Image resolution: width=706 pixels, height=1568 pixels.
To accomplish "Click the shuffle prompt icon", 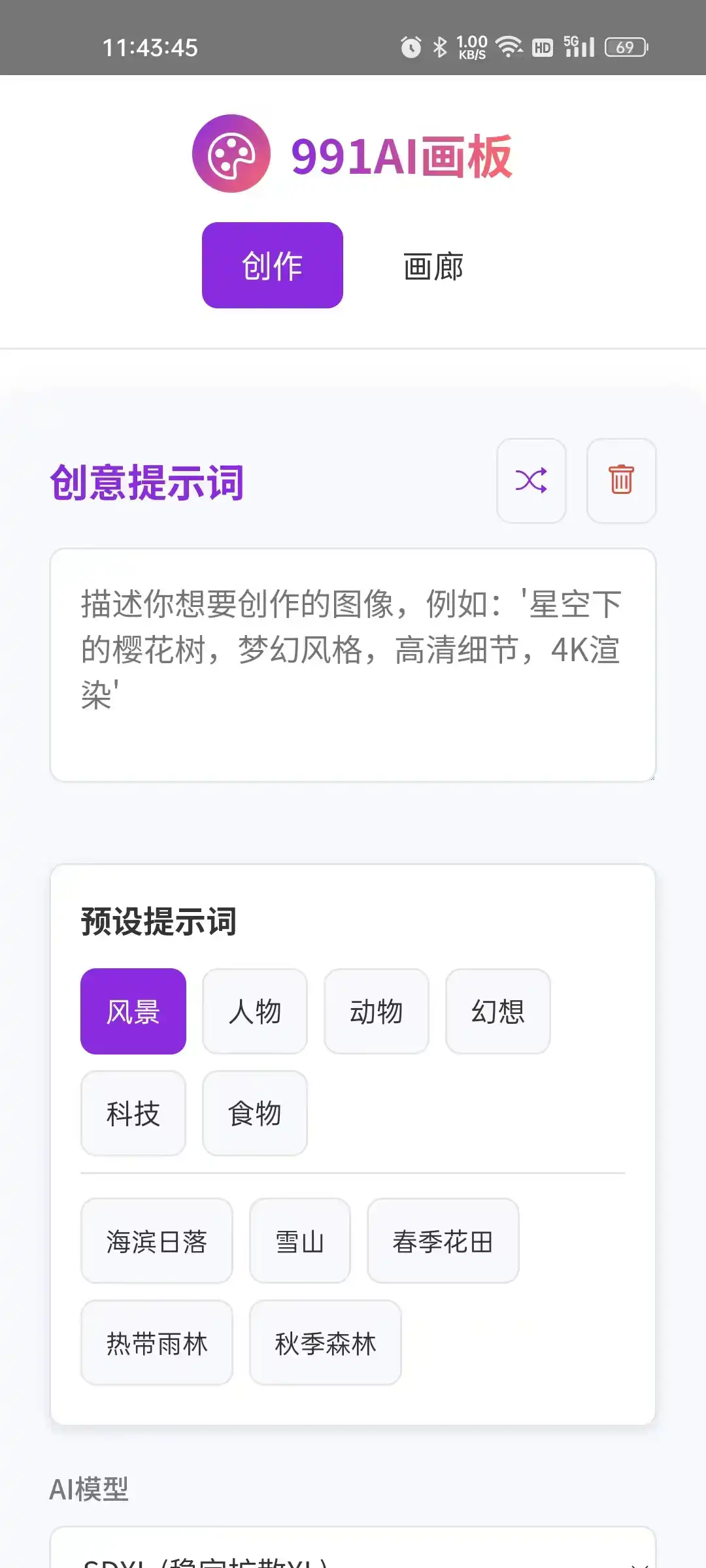I will point(531,480).
